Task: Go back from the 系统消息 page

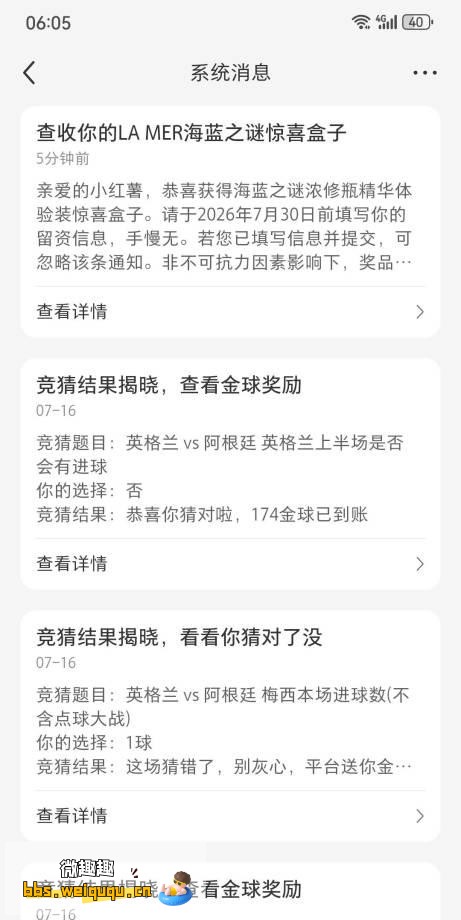Action: click(29, 73)
